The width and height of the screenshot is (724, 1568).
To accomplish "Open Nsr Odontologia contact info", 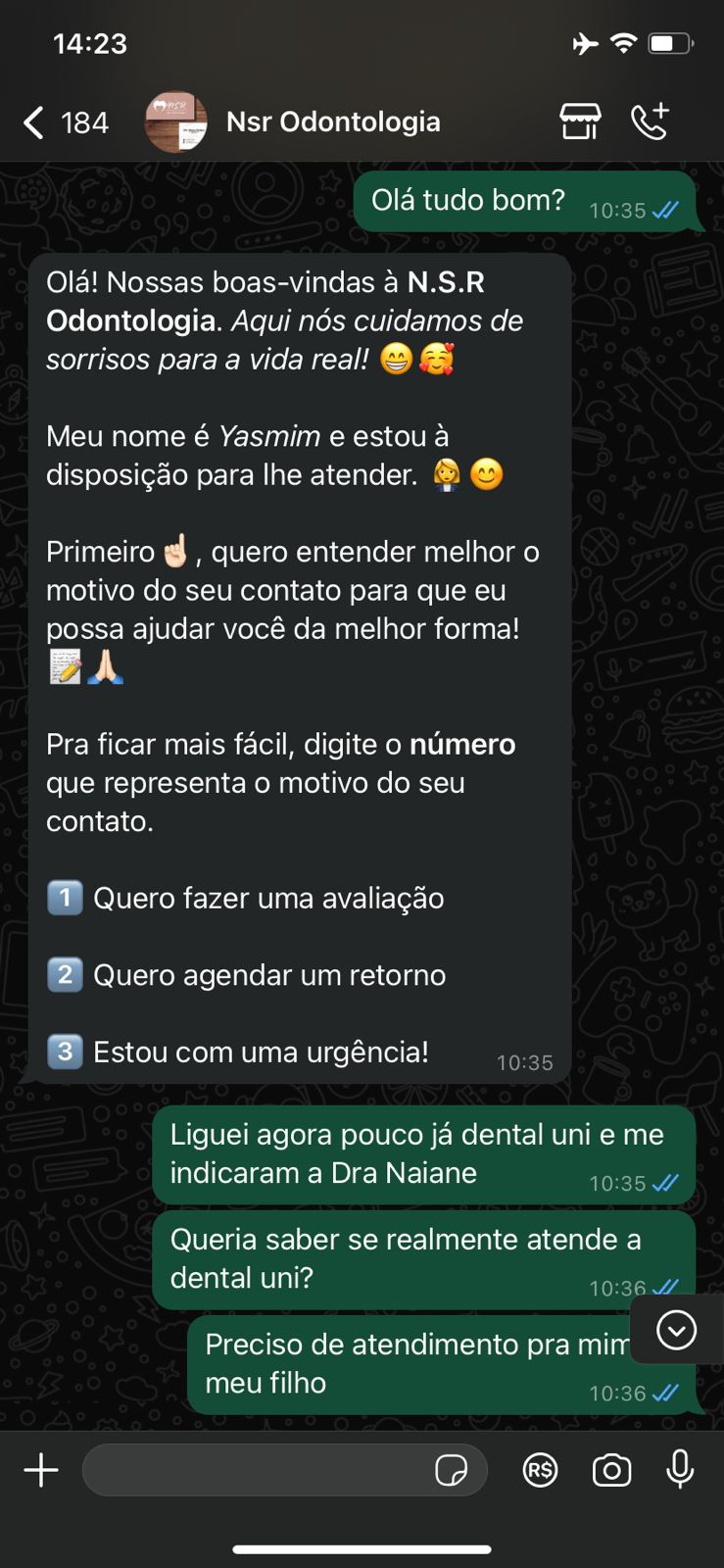I will (333, 122).
